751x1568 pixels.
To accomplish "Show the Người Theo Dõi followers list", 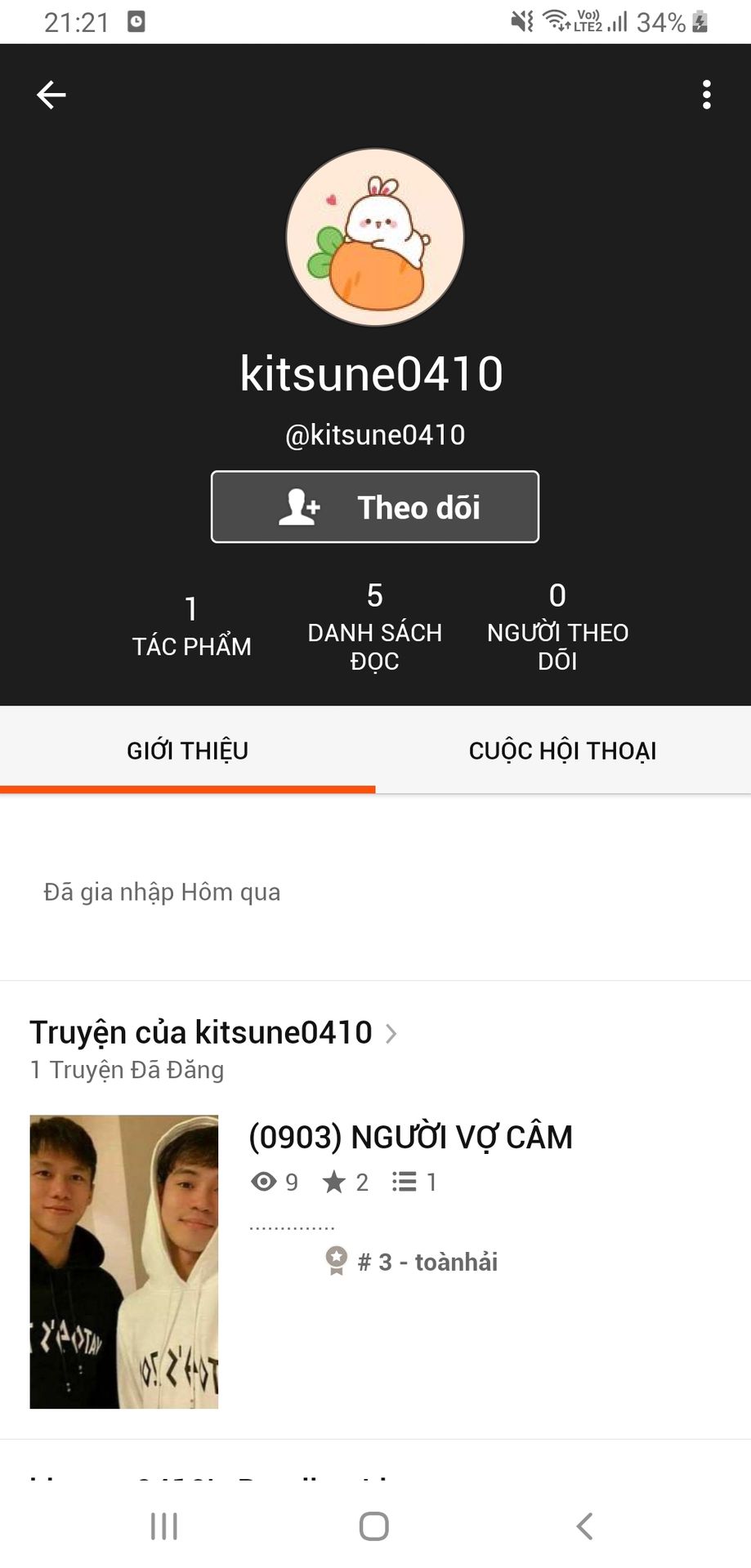I will click(557, 626).
